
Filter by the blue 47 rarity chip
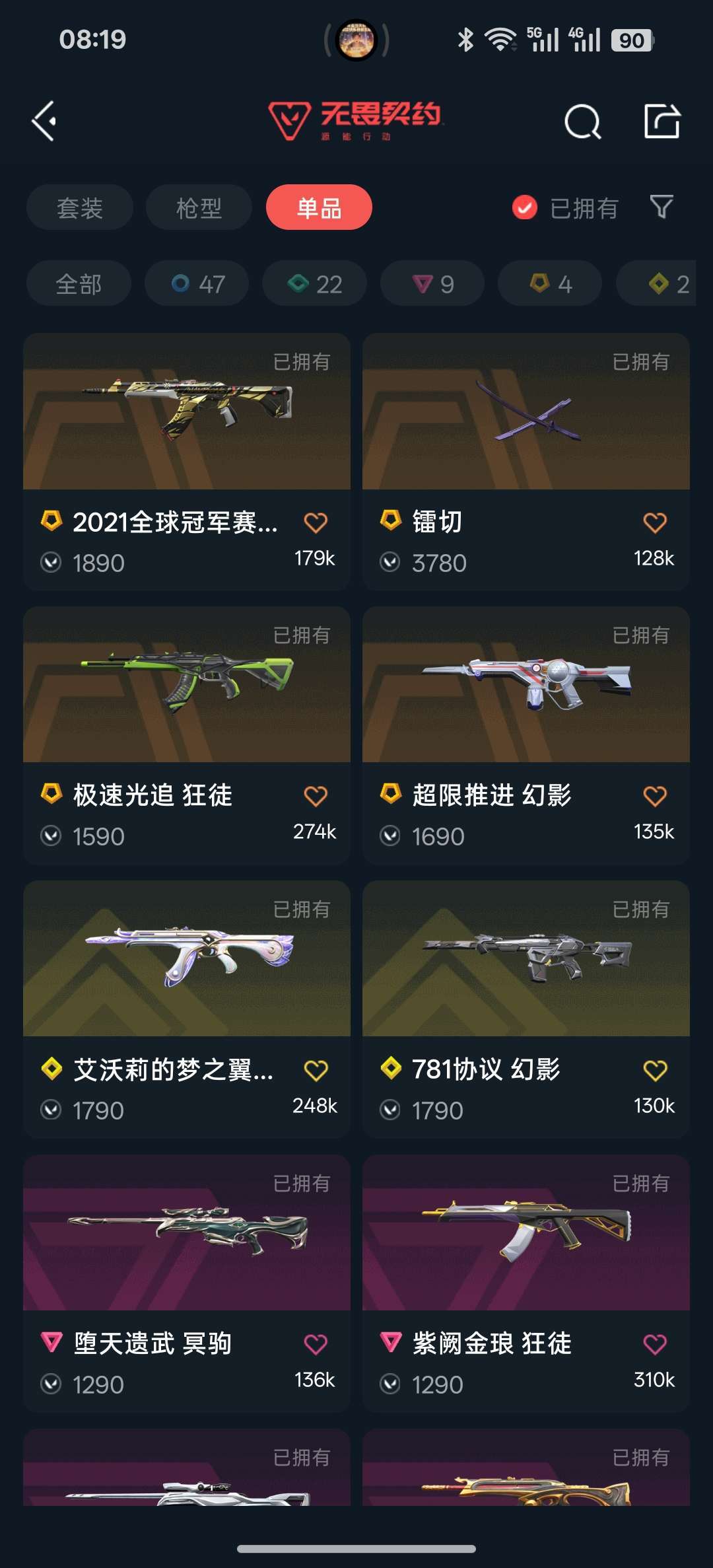click(x=197, y=283)
